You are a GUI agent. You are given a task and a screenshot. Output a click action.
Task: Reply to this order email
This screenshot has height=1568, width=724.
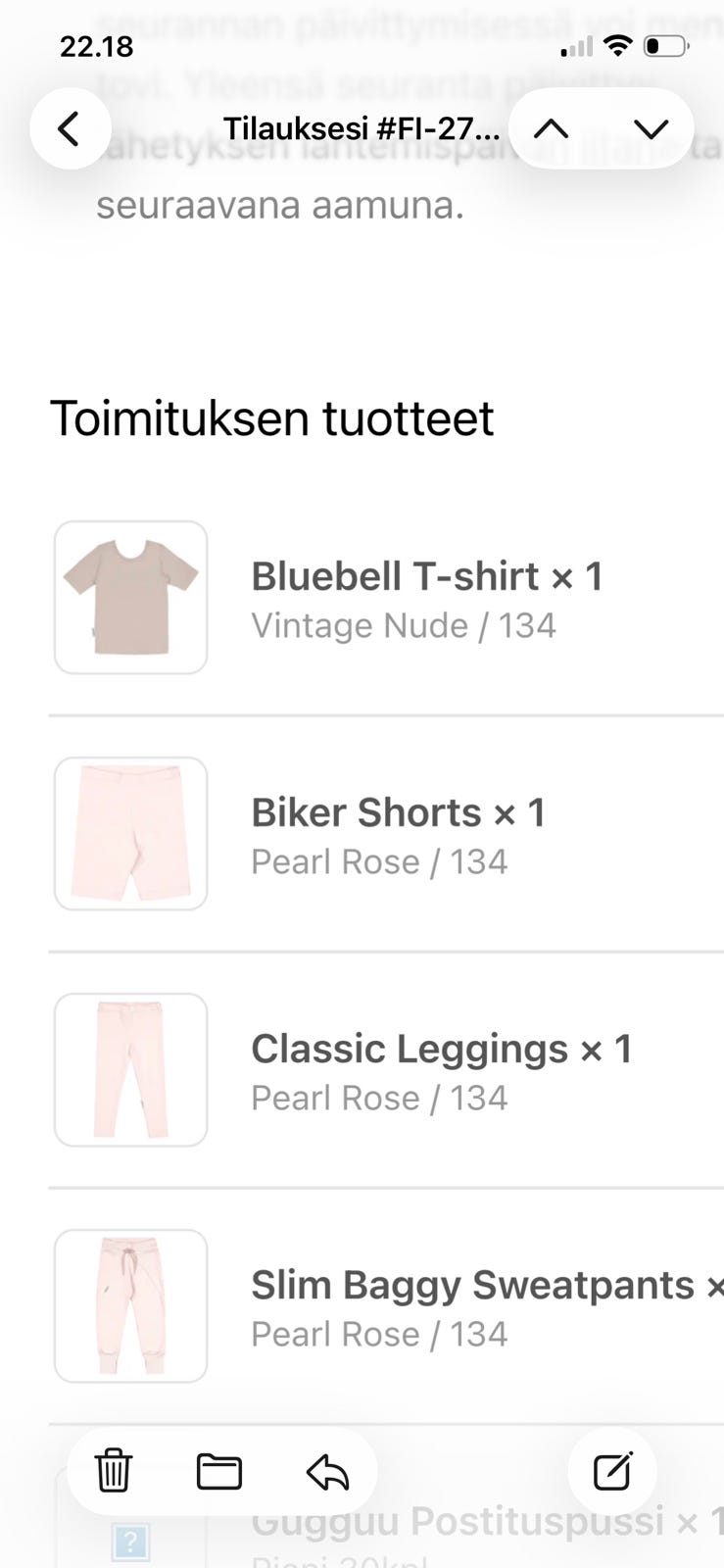[x=327, y=1471]
